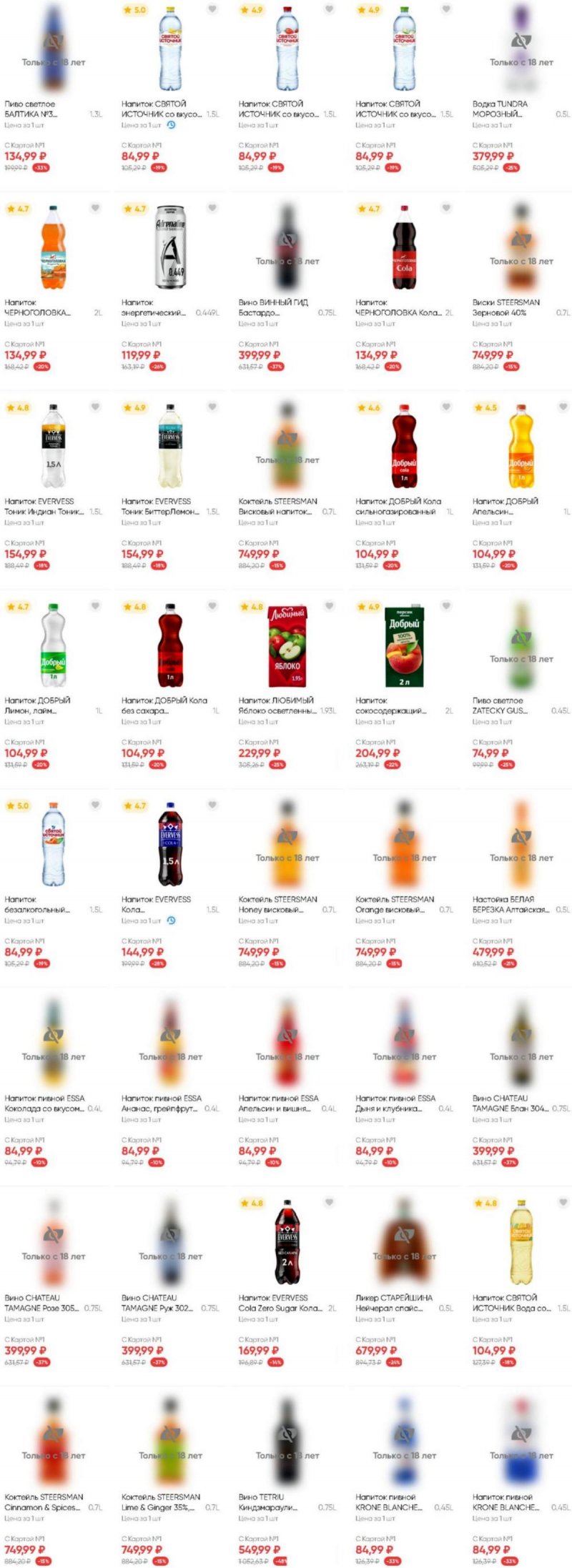Add the Adrenaline energy drink to favorites

coord(212,208)
